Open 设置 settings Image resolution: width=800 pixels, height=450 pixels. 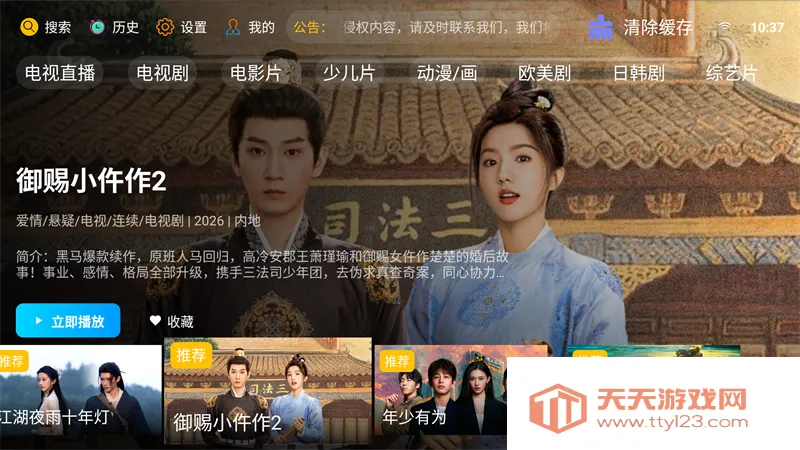(182, 27)
